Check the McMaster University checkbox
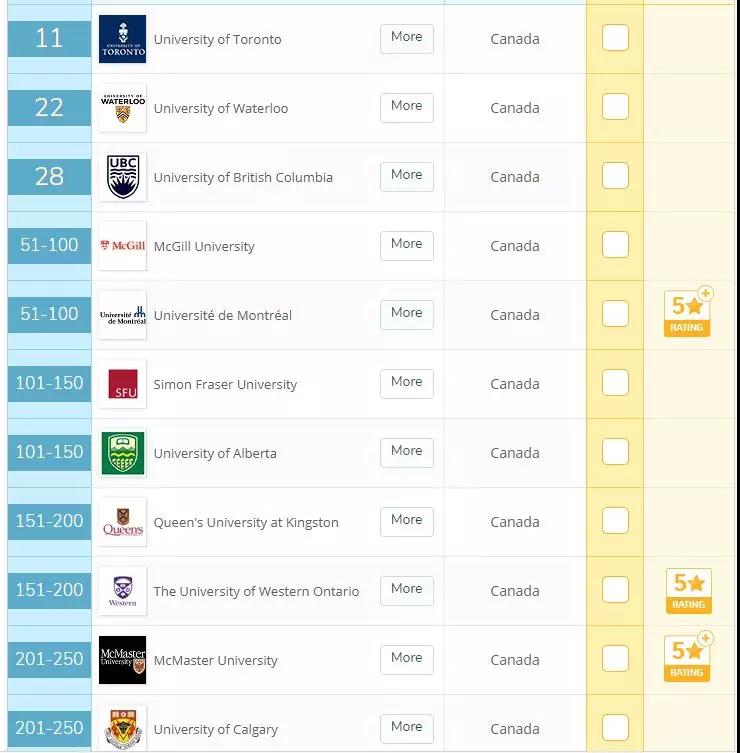 point(615,659)
